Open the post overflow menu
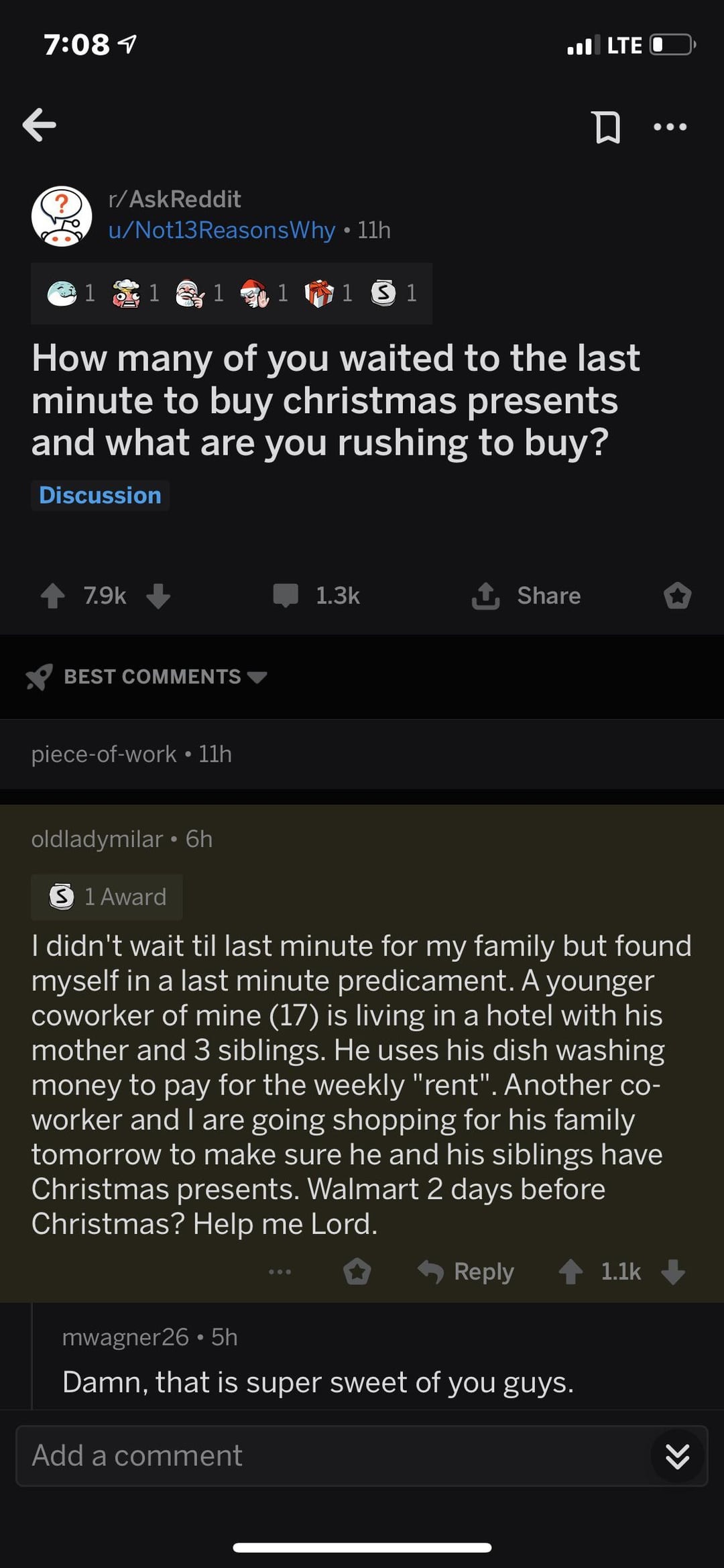724x1568 pixels. (670, 127)
